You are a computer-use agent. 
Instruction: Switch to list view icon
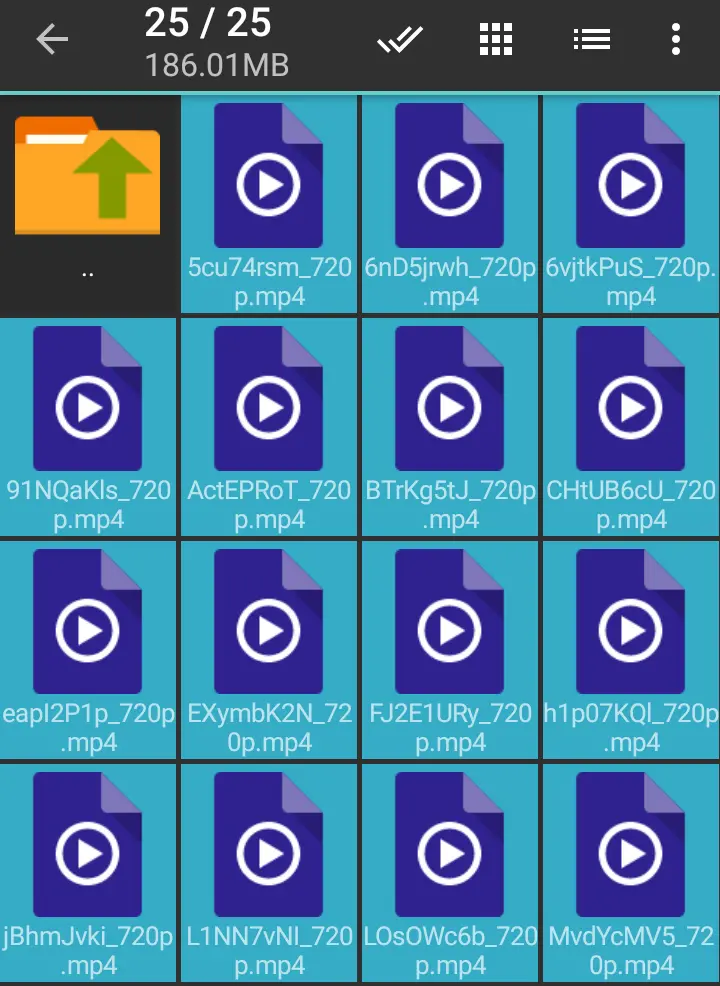click(x=592, y=40)
